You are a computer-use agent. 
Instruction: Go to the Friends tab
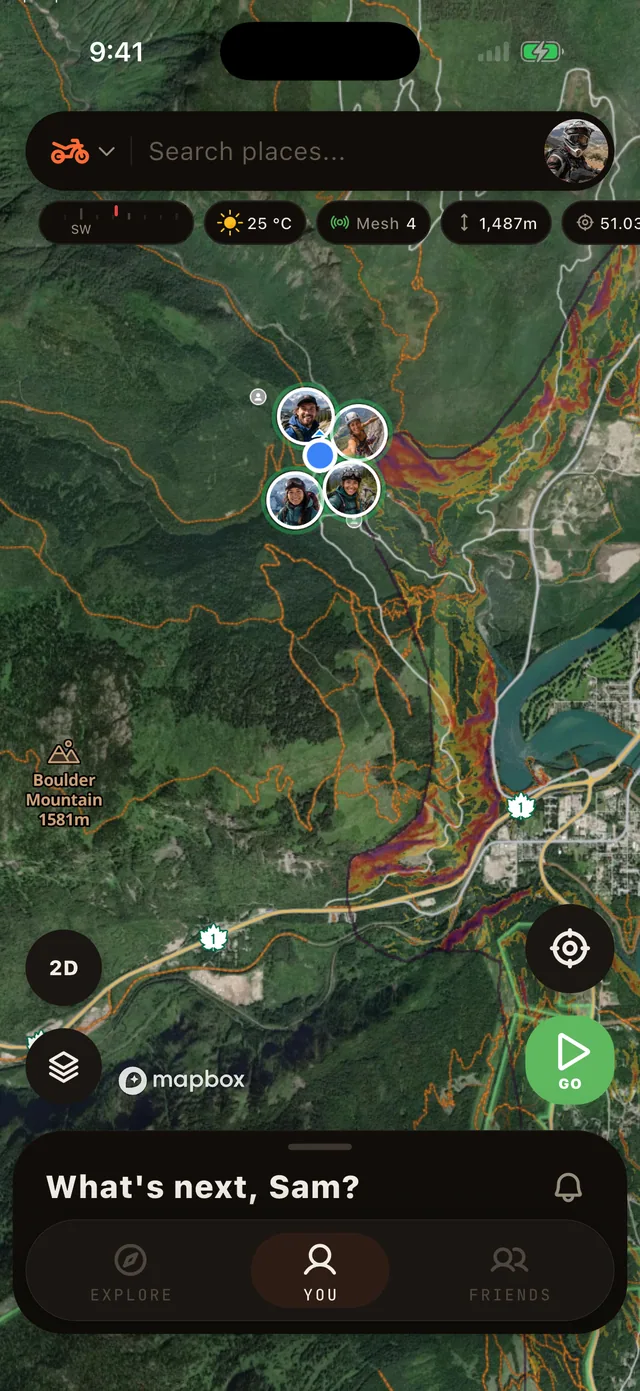(x=510, y=1272)
